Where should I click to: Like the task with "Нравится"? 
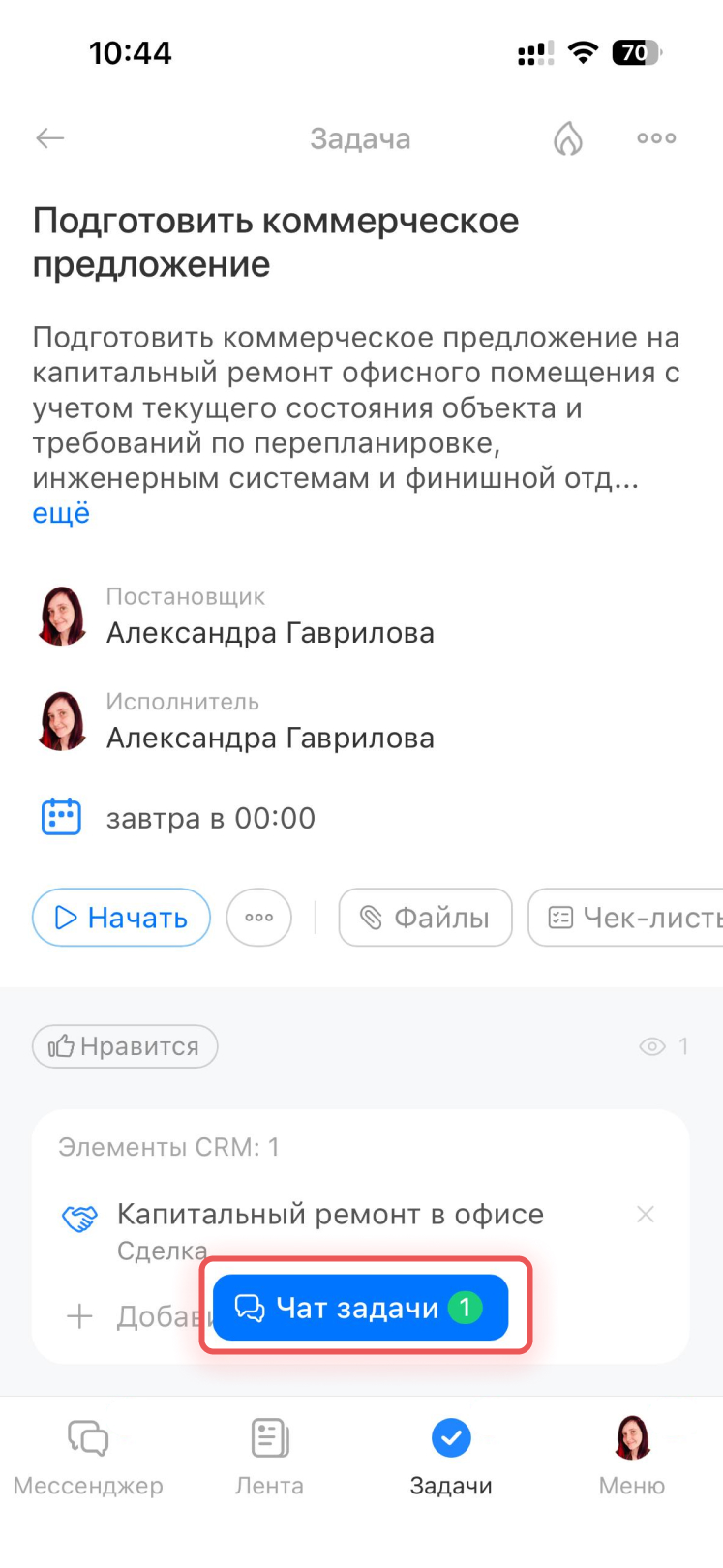click(125, 1046)
